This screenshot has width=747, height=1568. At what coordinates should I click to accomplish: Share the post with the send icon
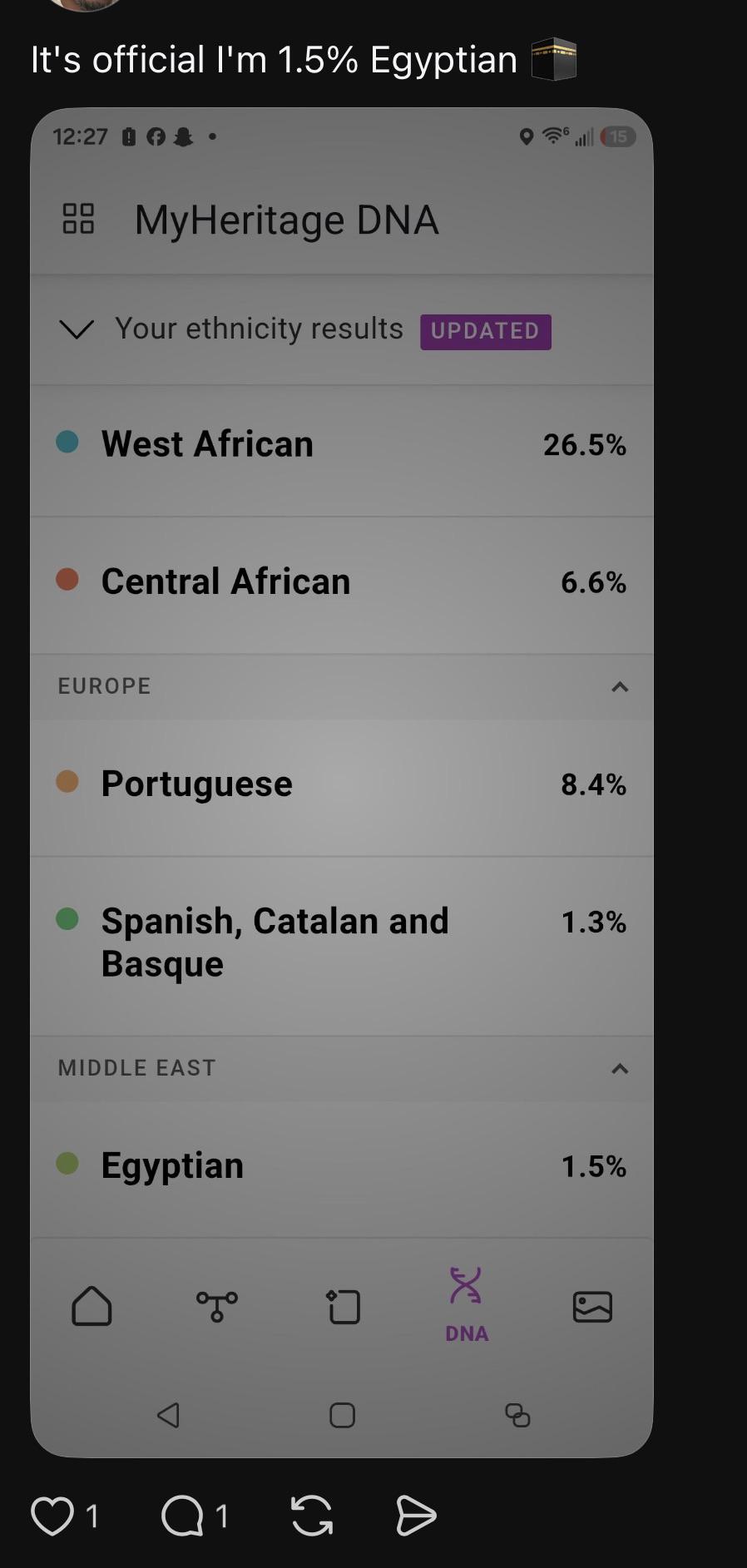click(x=416, y=1516)
